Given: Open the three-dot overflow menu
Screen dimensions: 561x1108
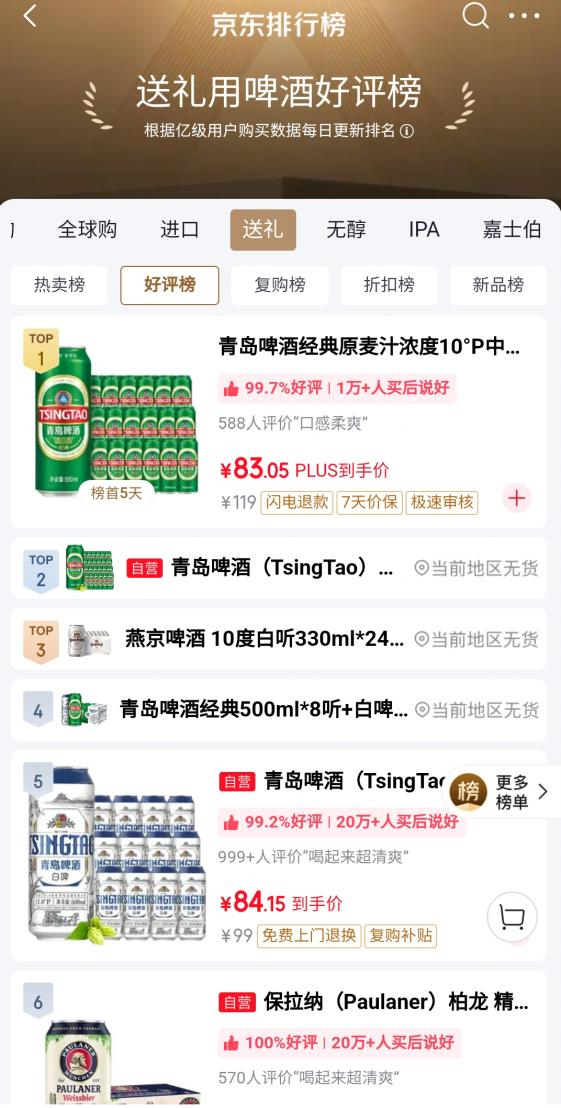Looking at the screenshot, I should click(x=524, y=16).
